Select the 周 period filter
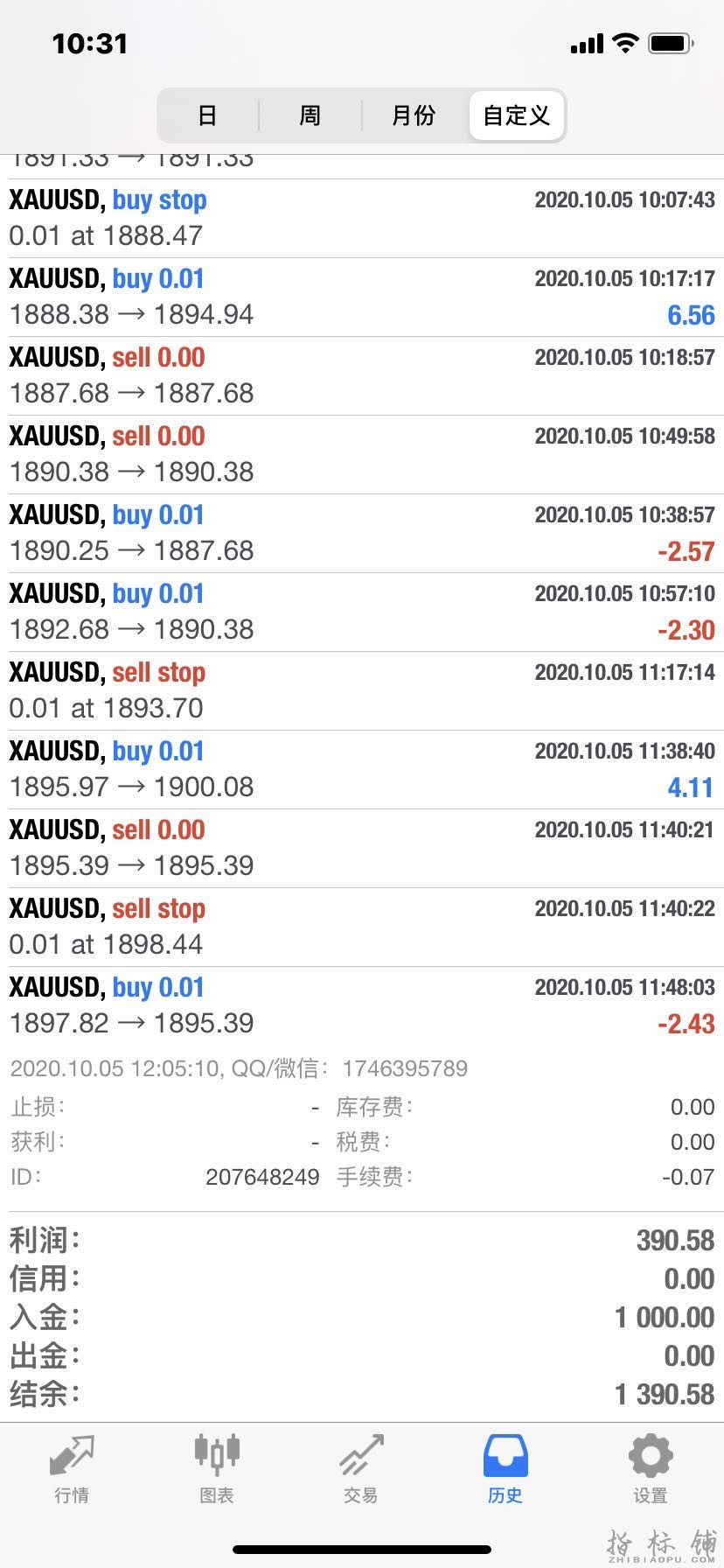The height and width of the screenshot is (1568, 724). click(x=310, y=115)
